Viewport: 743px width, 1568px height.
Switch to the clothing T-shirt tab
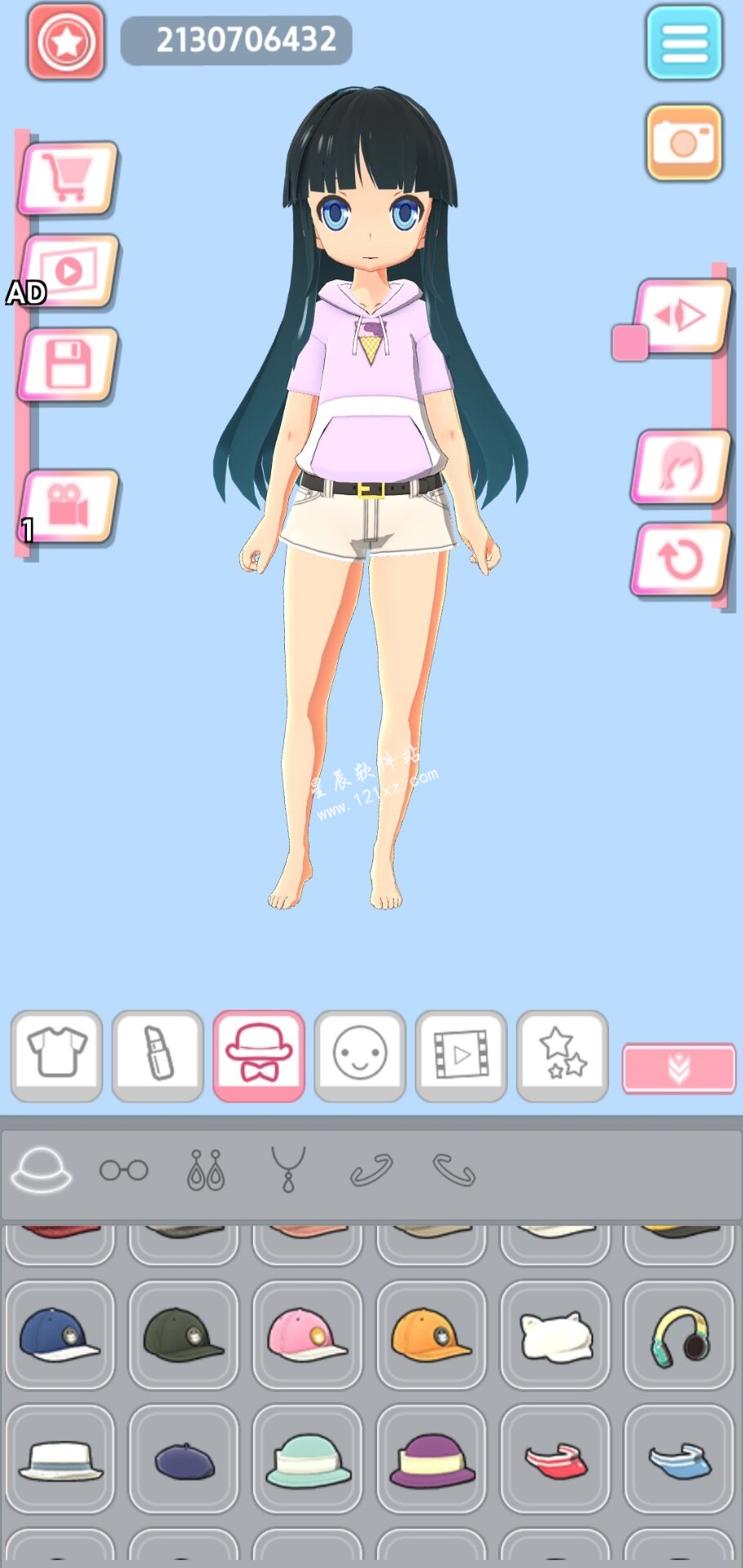pyautogui.click(x=56, y=1055)
